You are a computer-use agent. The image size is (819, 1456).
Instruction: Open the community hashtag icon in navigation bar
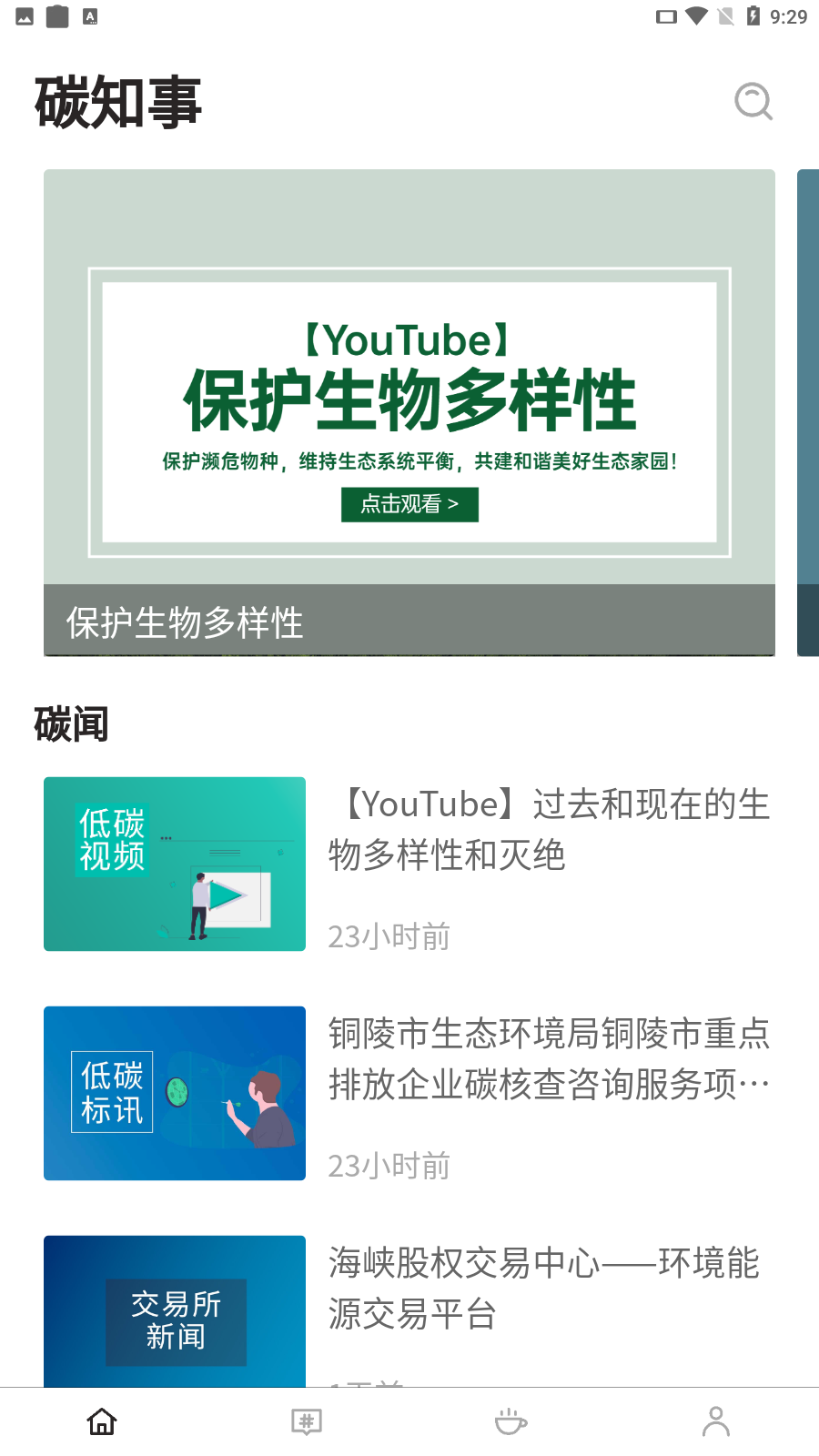tap(307, 1421)
